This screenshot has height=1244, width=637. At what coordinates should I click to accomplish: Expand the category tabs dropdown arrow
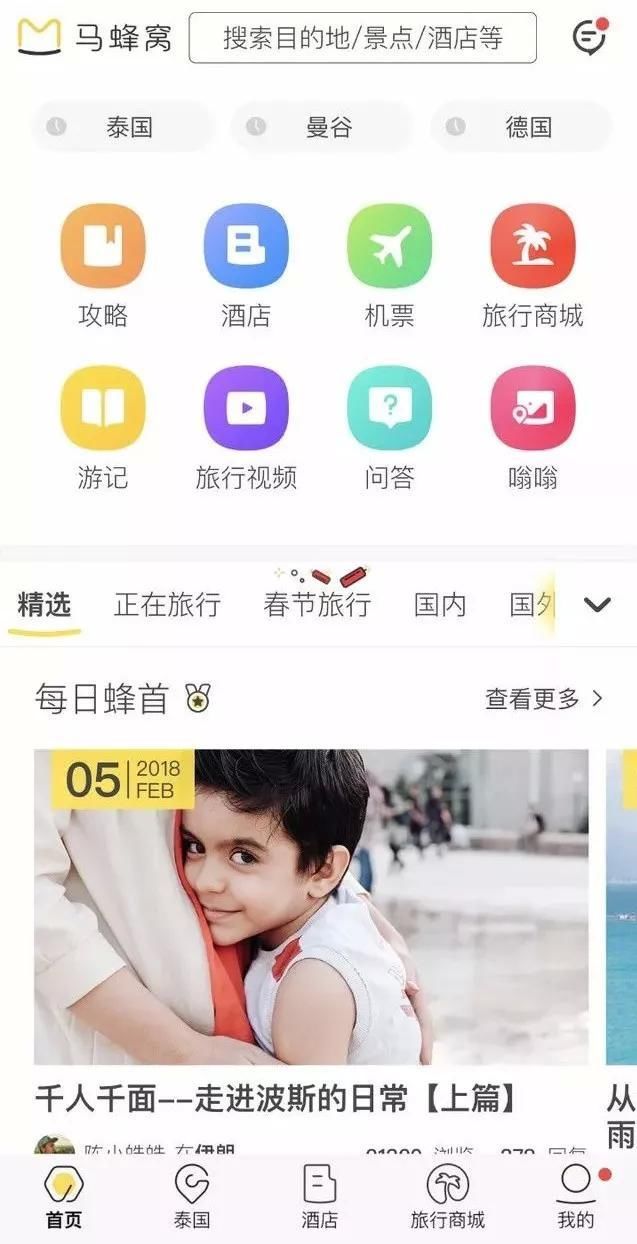coord(597,605)
